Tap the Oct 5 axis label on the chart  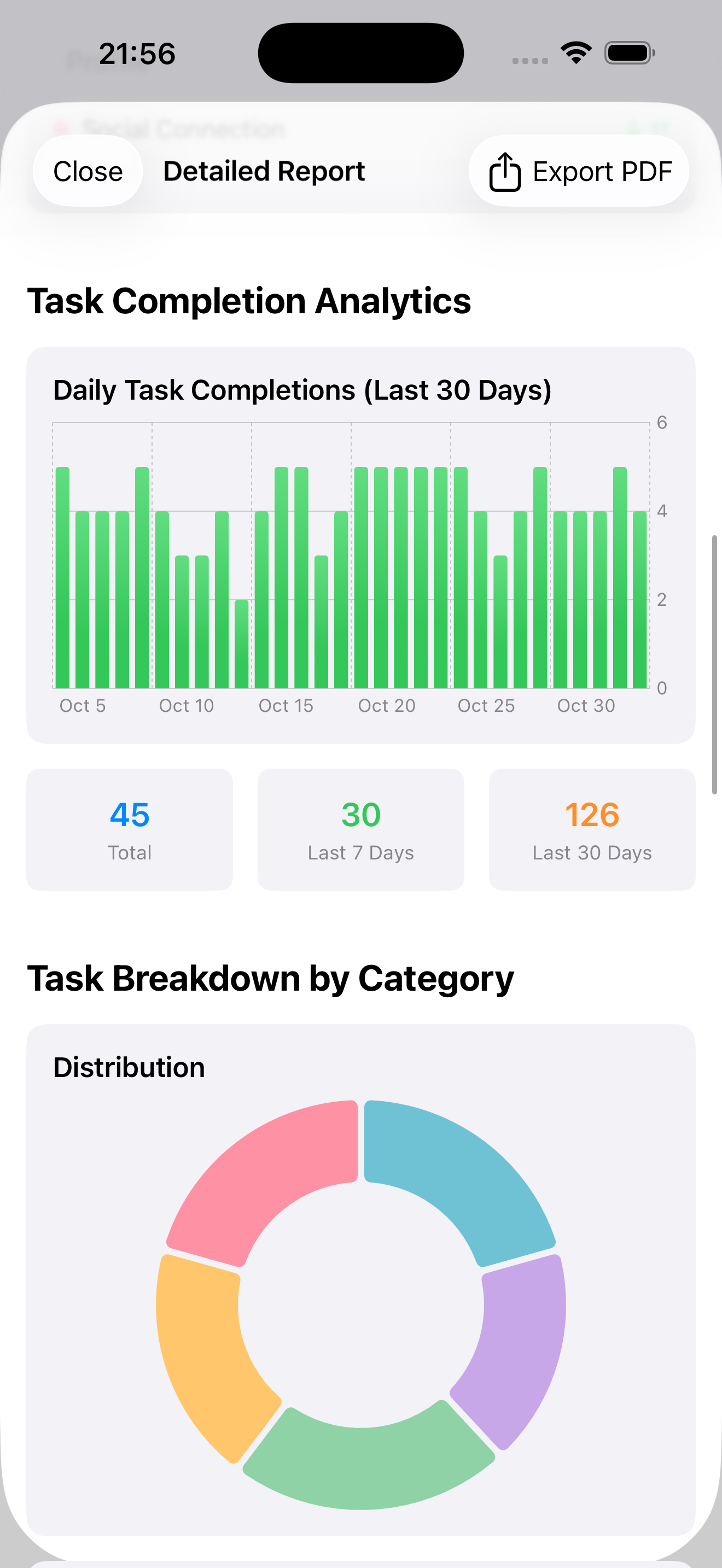83,704
